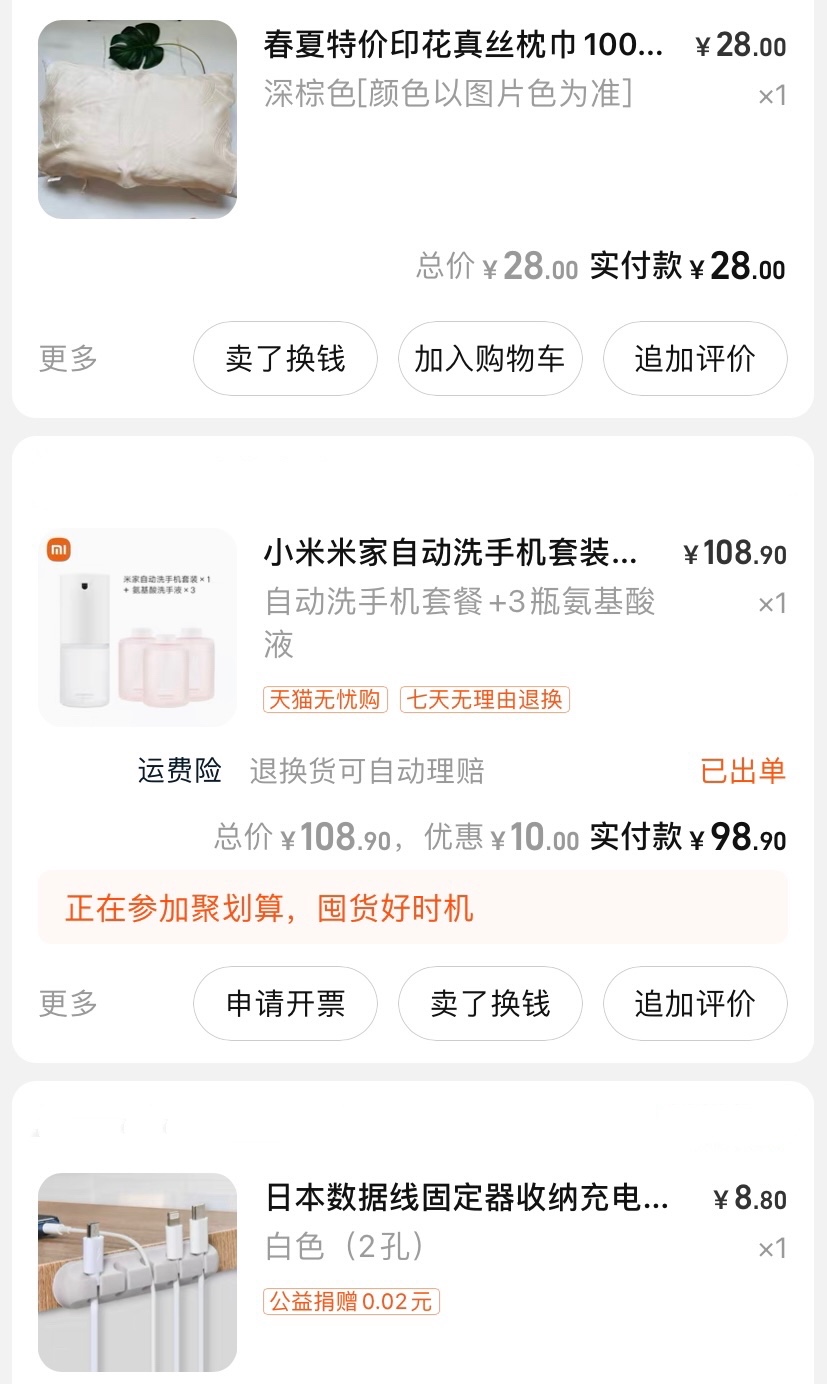The image size is (827, 1384).
Task: Tap the 聚划算 promotion banner
Action: 413,908
